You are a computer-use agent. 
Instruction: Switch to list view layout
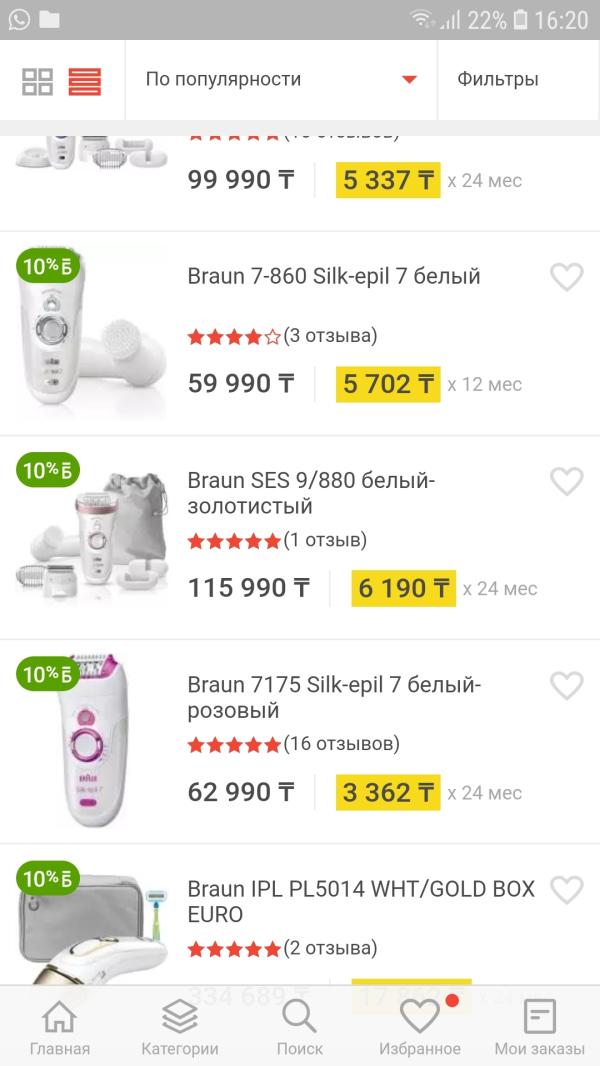coord(85,81)
